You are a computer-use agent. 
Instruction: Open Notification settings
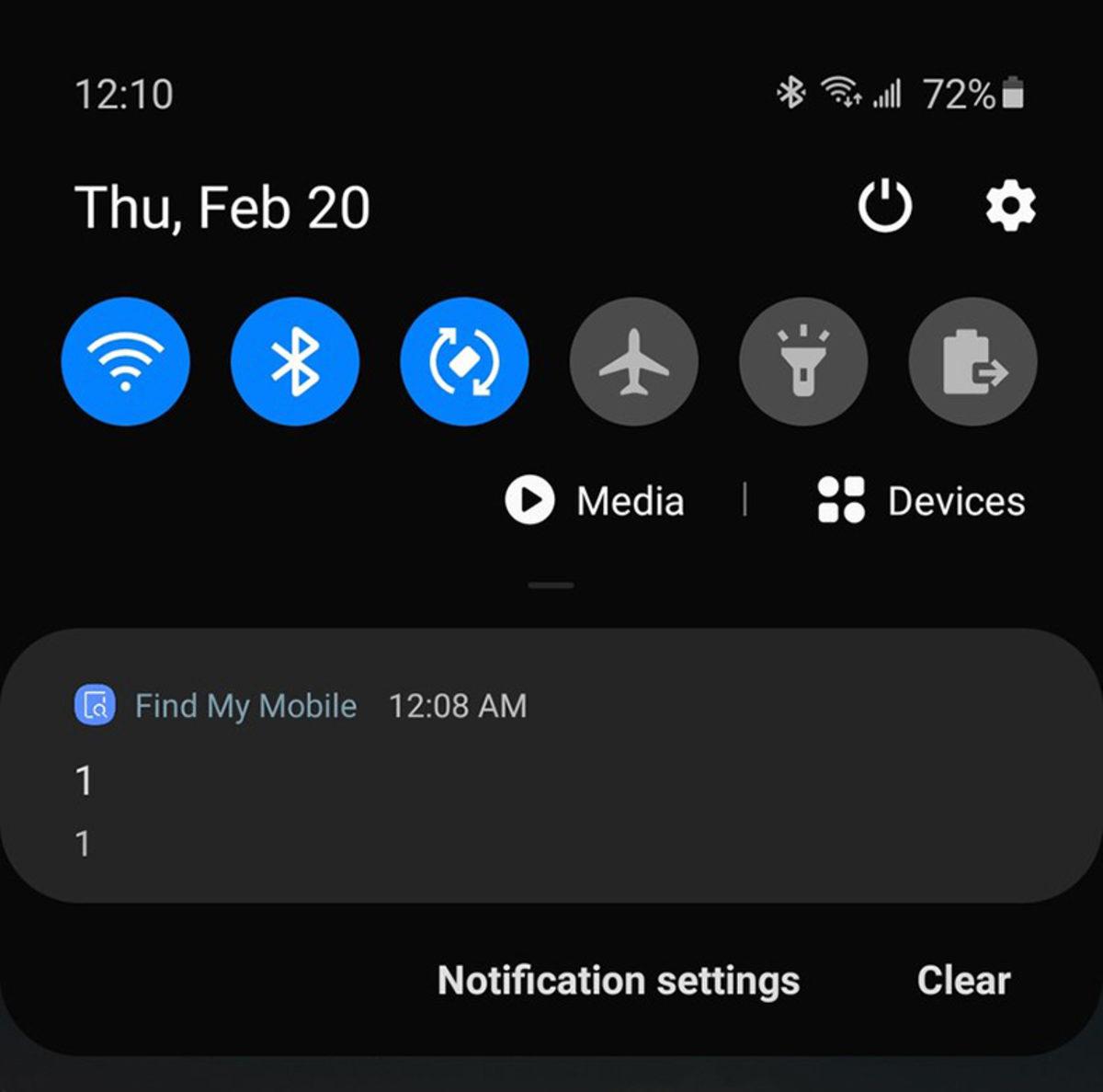pos(619,980)
